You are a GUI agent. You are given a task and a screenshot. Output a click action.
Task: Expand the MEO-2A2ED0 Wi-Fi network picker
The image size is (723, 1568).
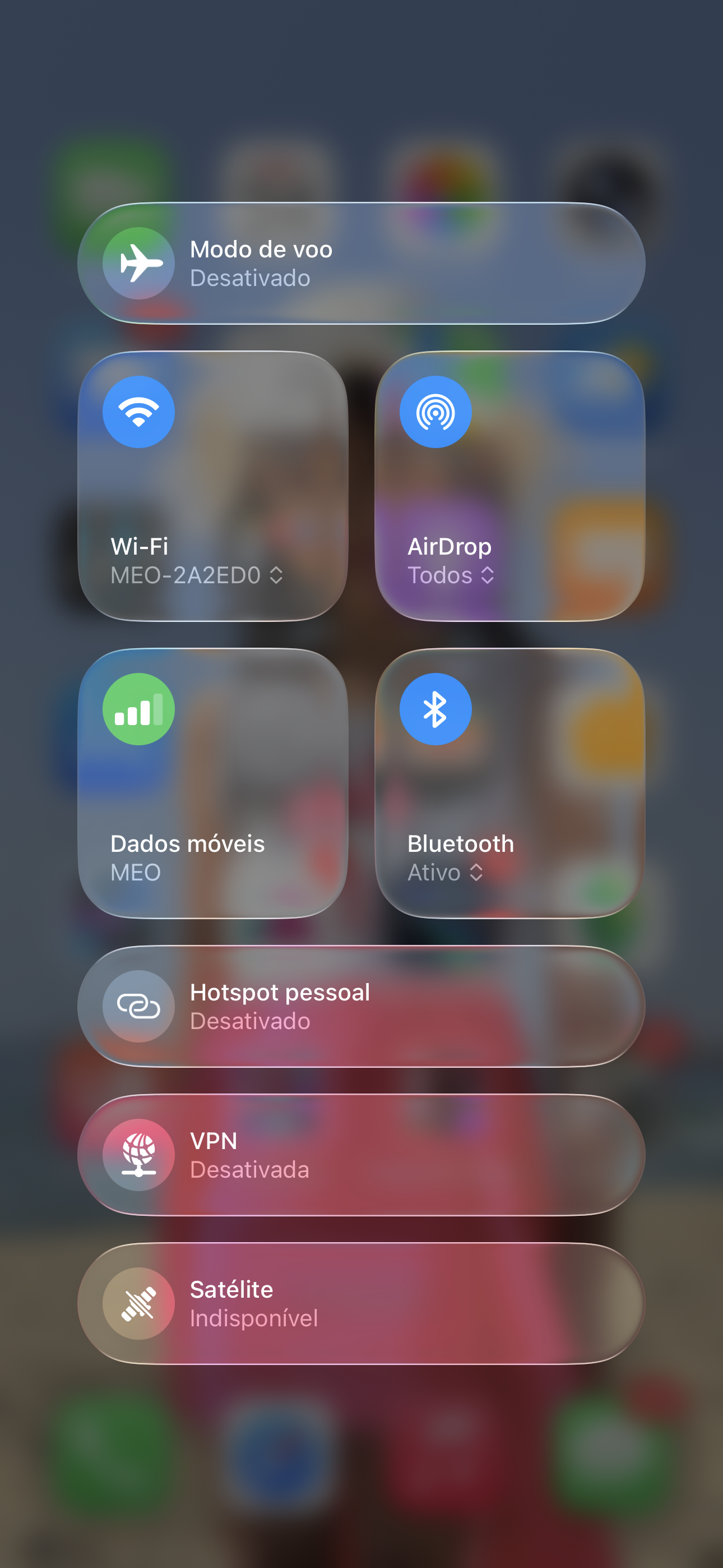(197, 575)
